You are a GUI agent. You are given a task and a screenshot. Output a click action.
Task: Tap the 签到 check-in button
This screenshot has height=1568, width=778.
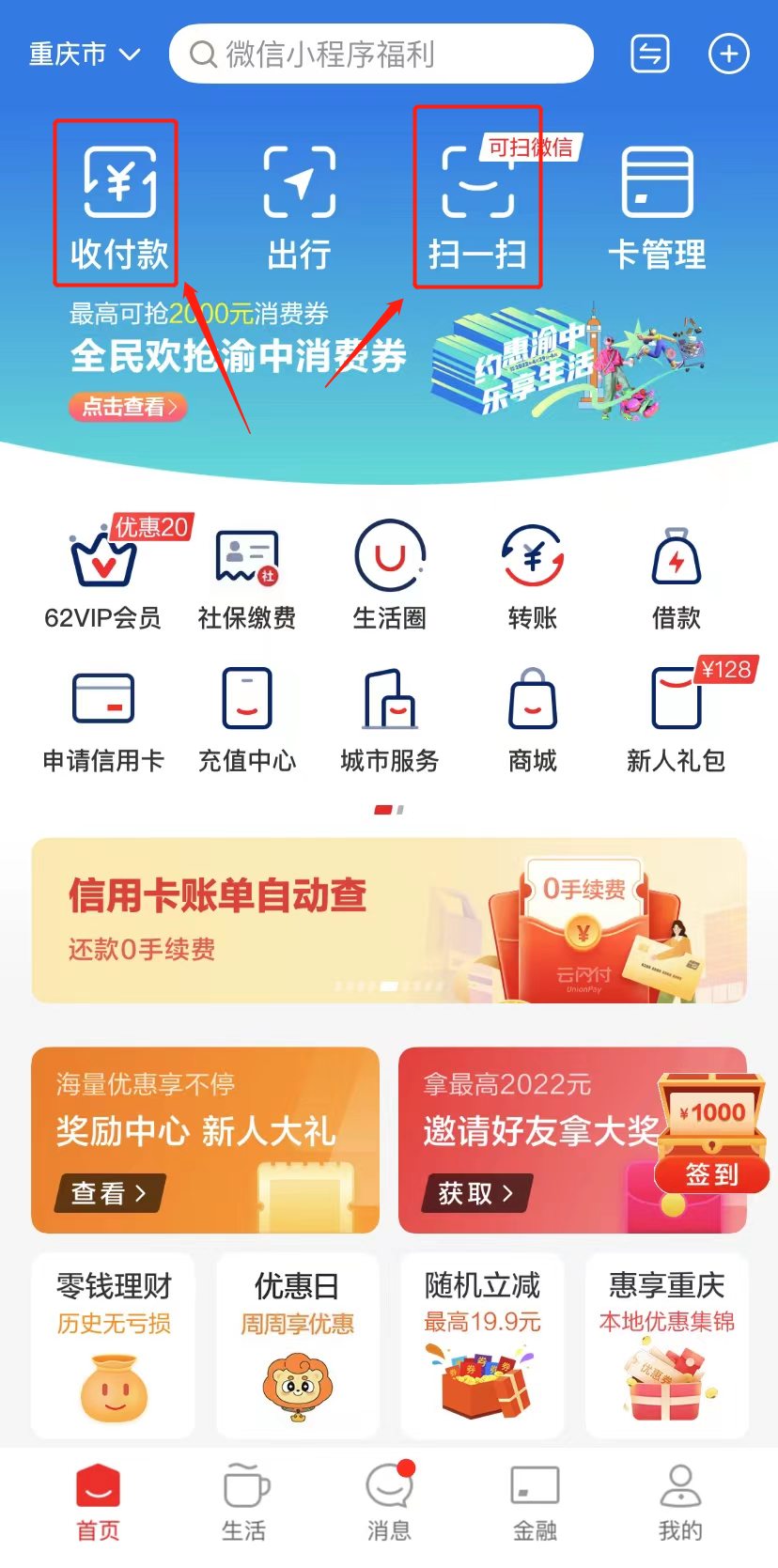point(711,1174)
